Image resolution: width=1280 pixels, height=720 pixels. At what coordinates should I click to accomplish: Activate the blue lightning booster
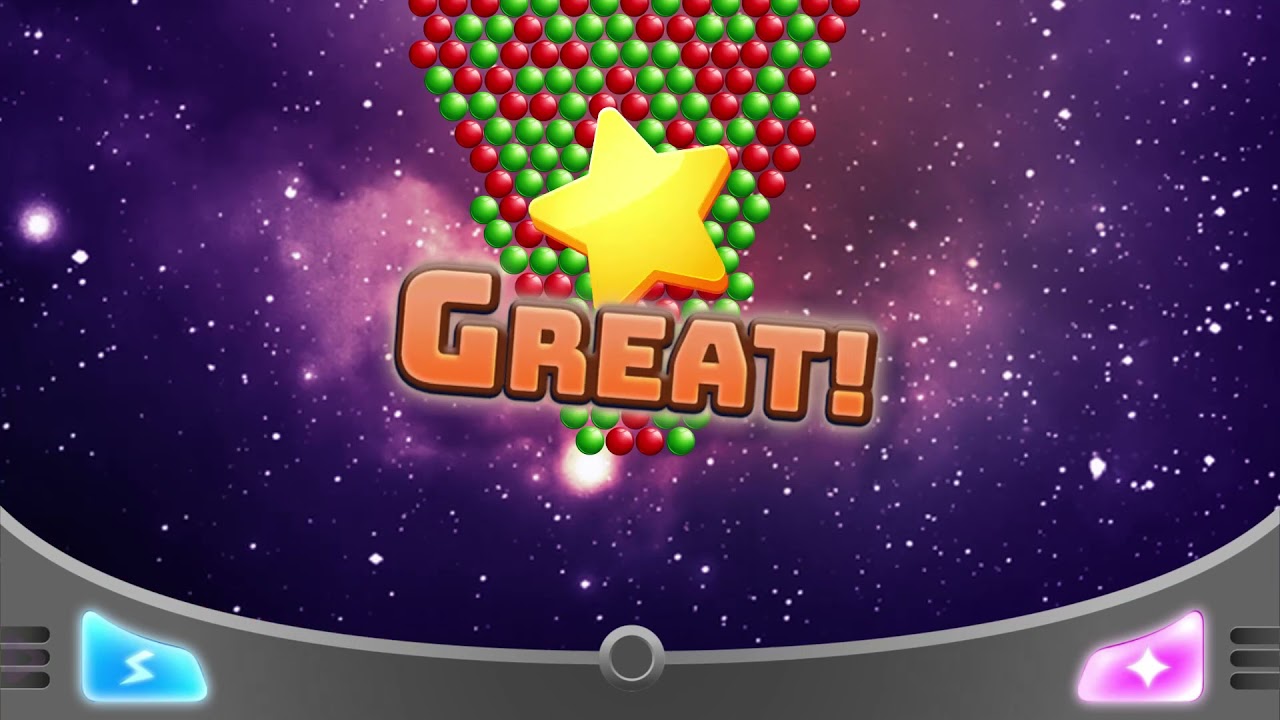(x=141, y=660)
